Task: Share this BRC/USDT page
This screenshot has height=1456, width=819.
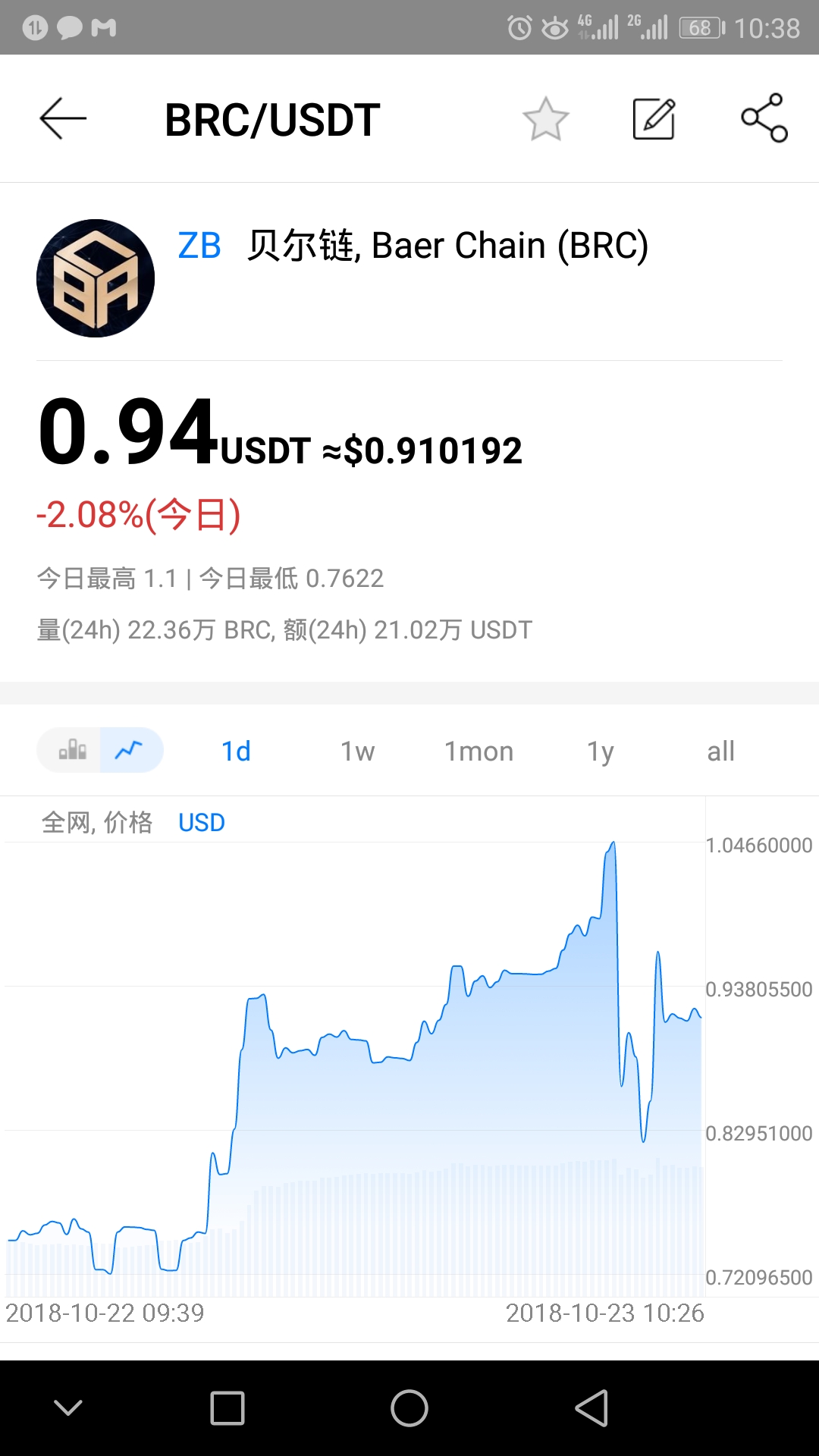Action: pyautogui.click(x=764, y=118)
